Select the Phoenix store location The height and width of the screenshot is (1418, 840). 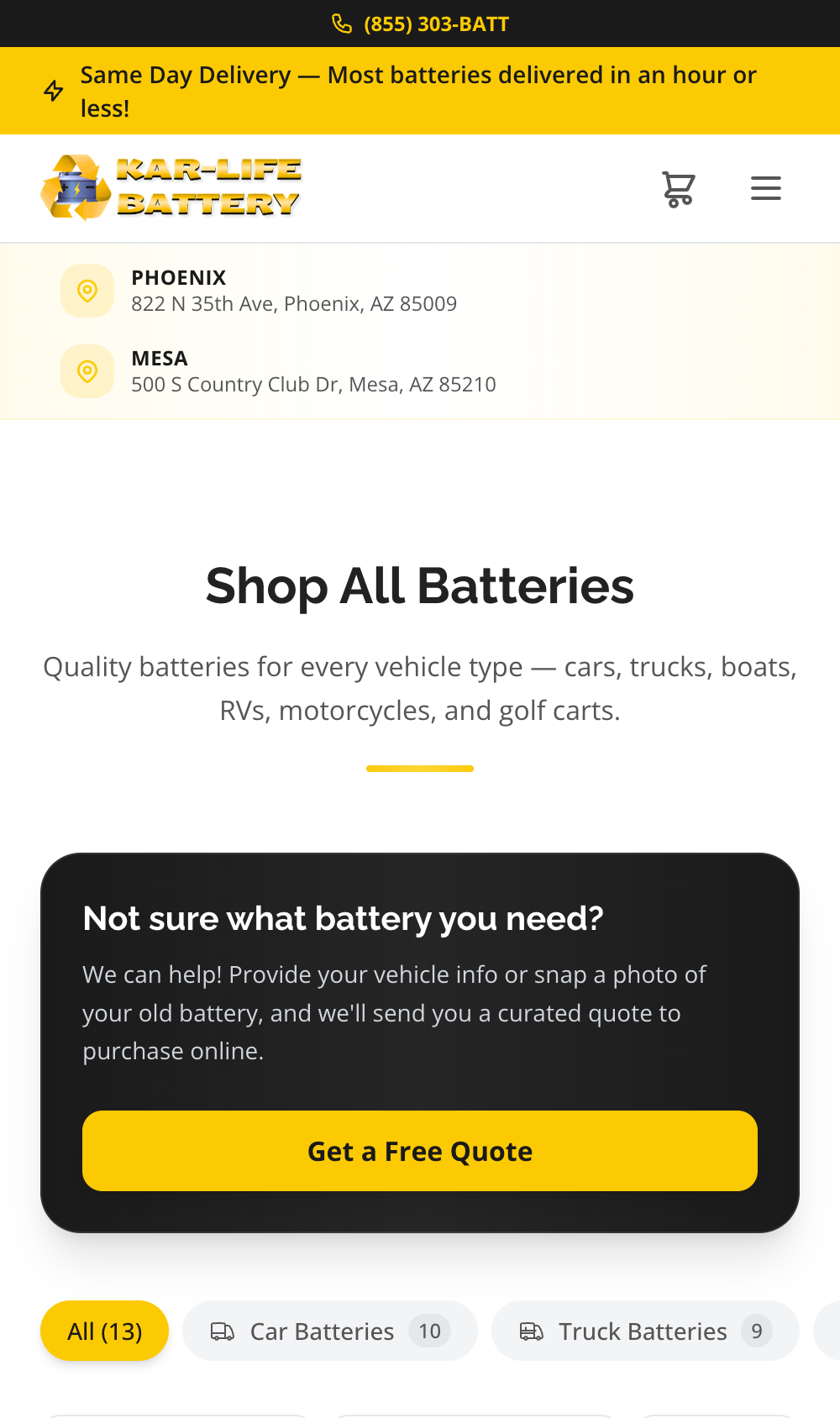294,290
